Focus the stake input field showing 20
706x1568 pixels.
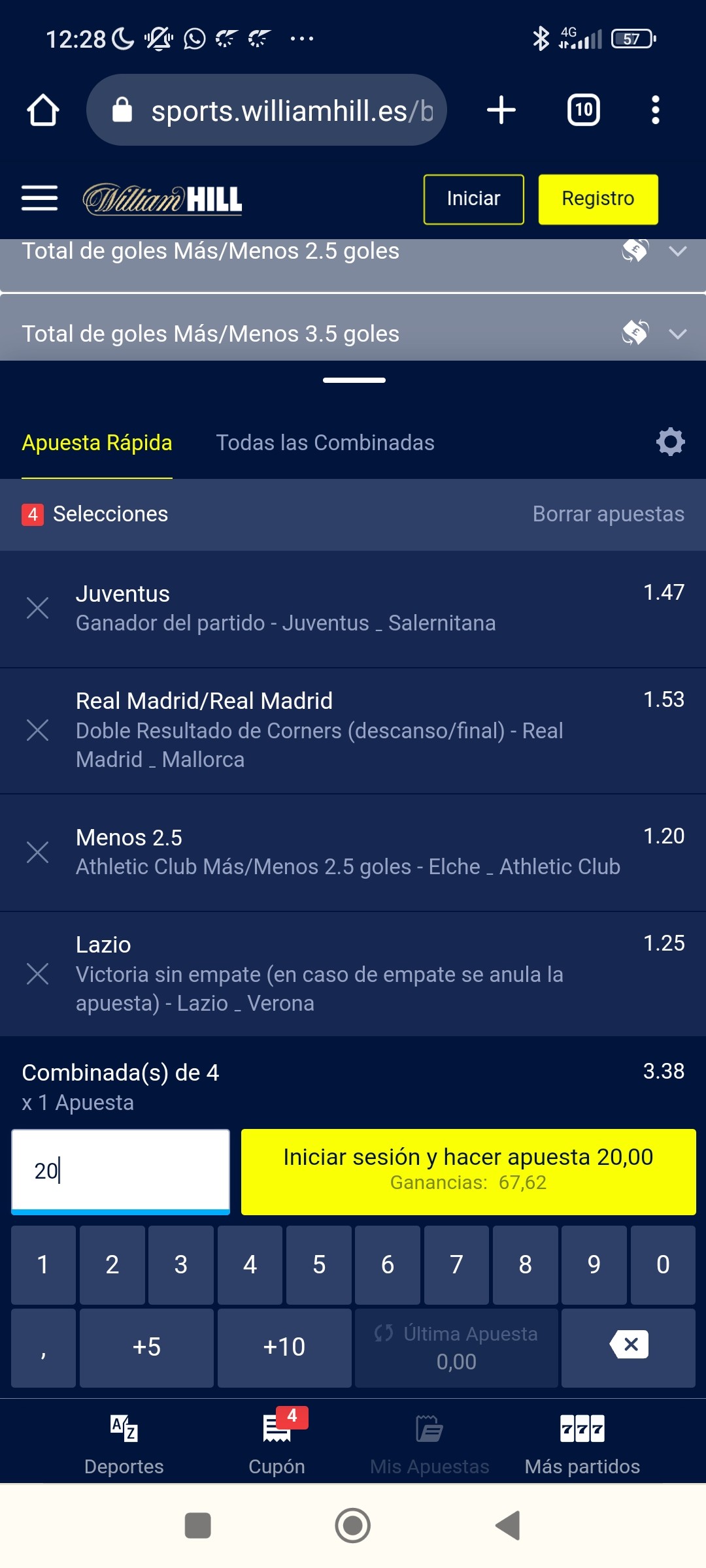point(120,1171)
